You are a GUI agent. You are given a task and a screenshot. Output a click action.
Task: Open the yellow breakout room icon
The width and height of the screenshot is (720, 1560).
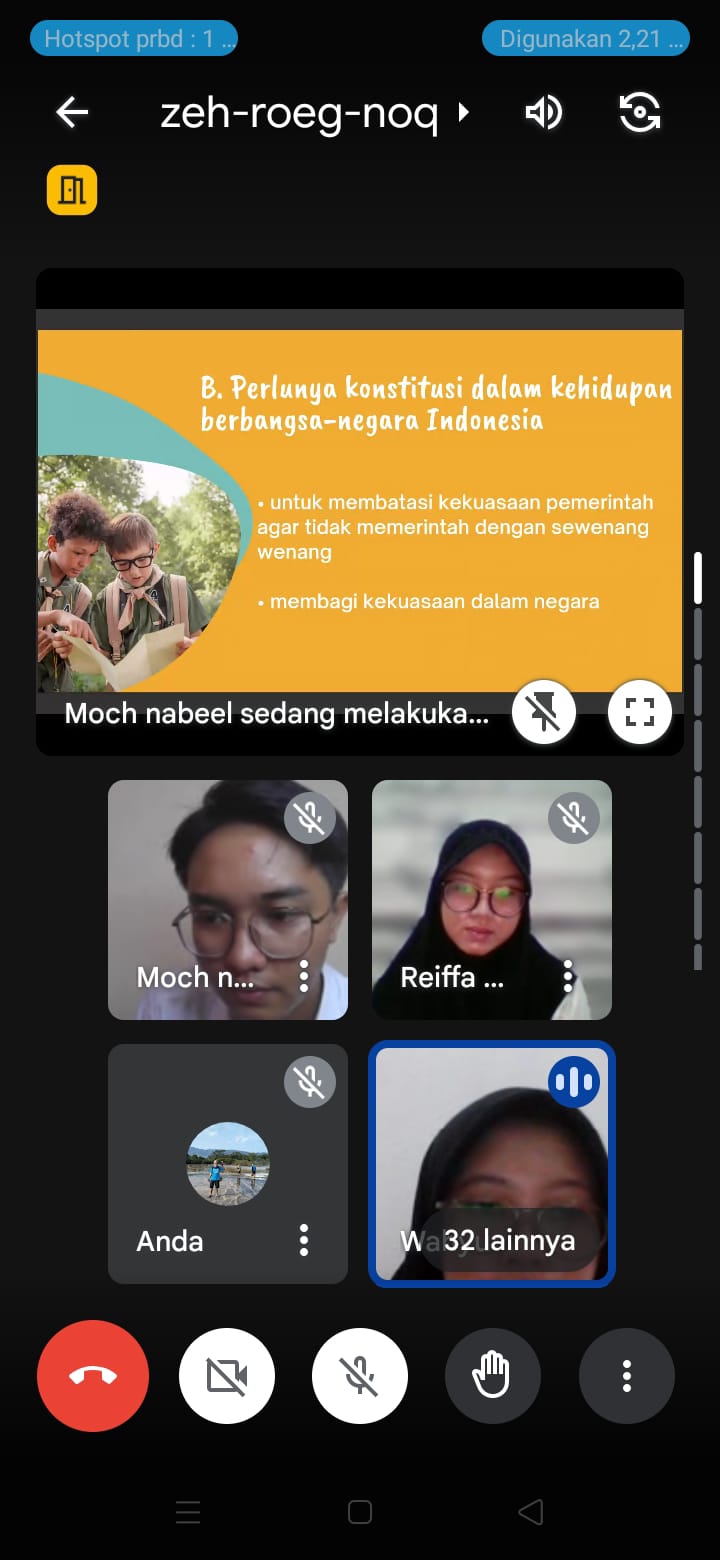(72, 190)
